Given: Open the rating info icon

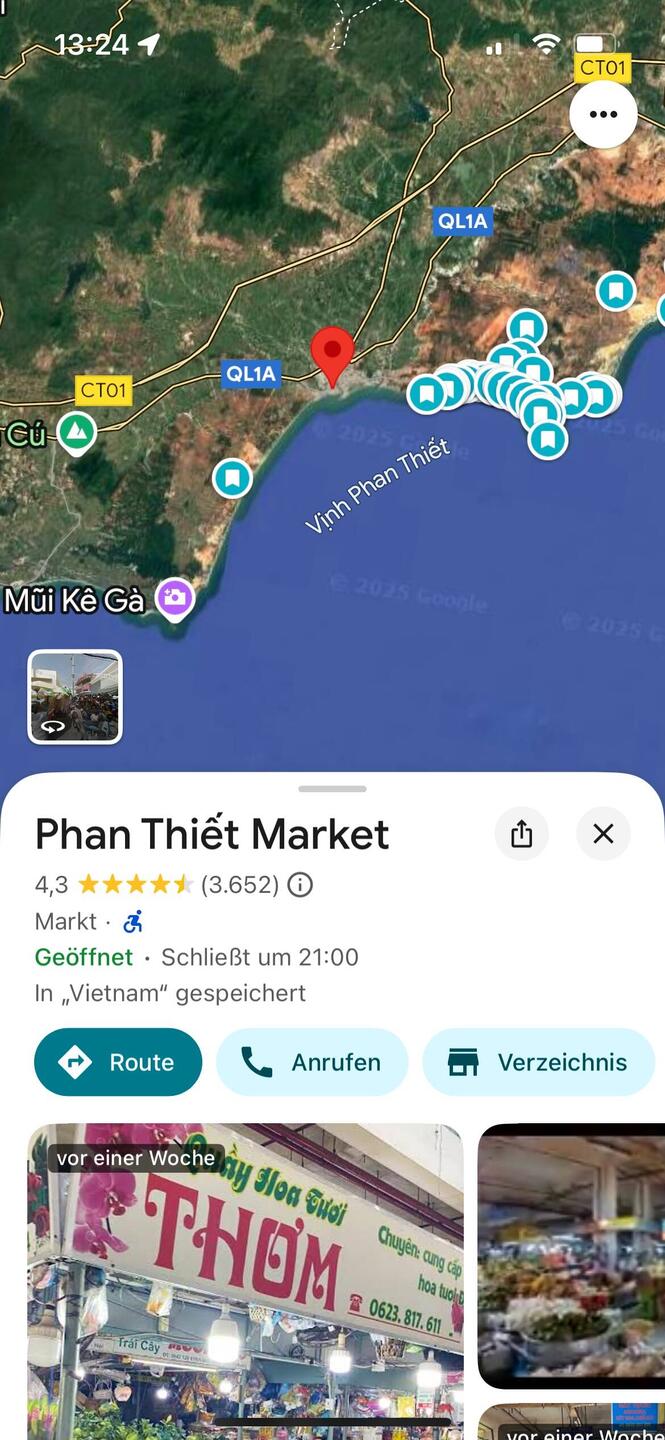Looking at the screenshot, I should click(x=300, y=884).
